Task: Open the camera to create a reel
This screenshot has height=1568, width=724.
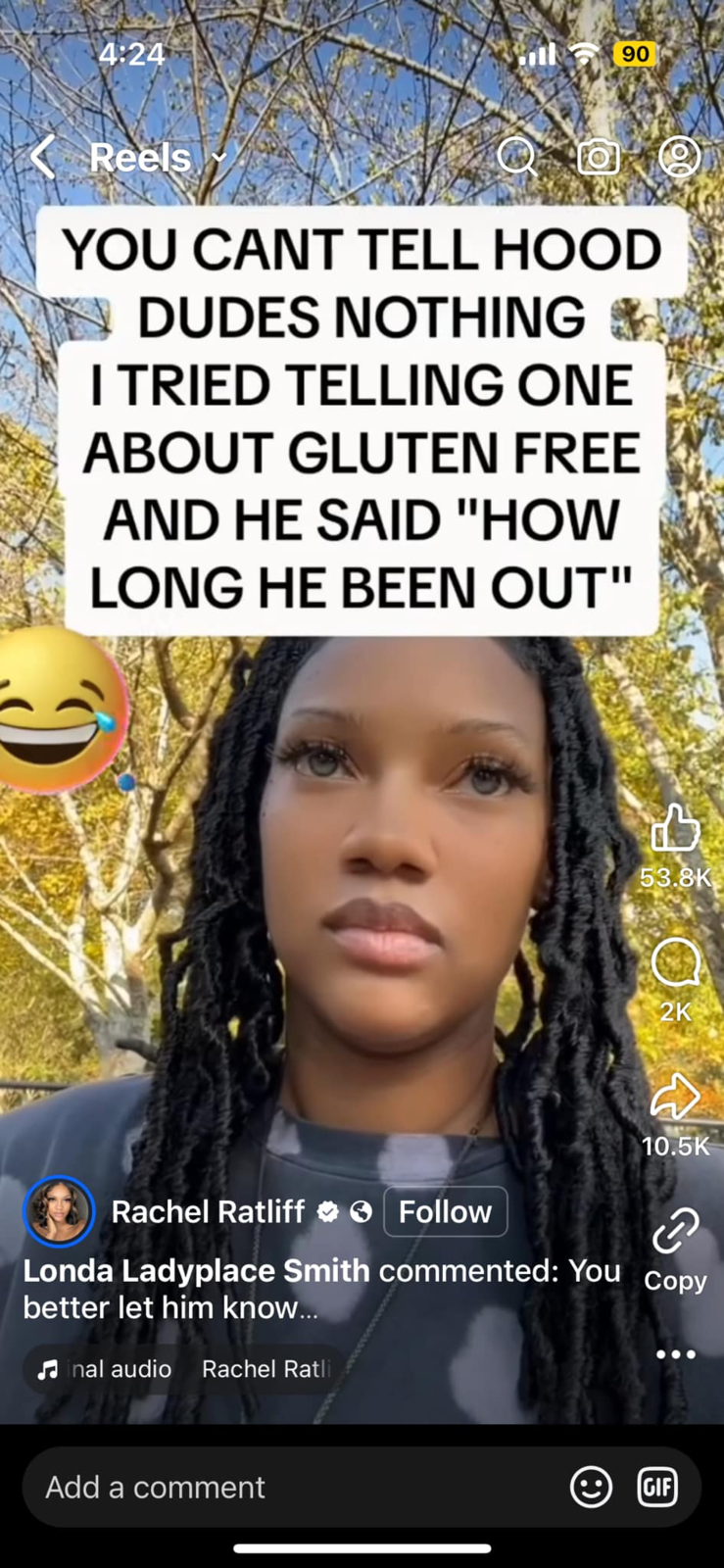Action: (598, 156)
